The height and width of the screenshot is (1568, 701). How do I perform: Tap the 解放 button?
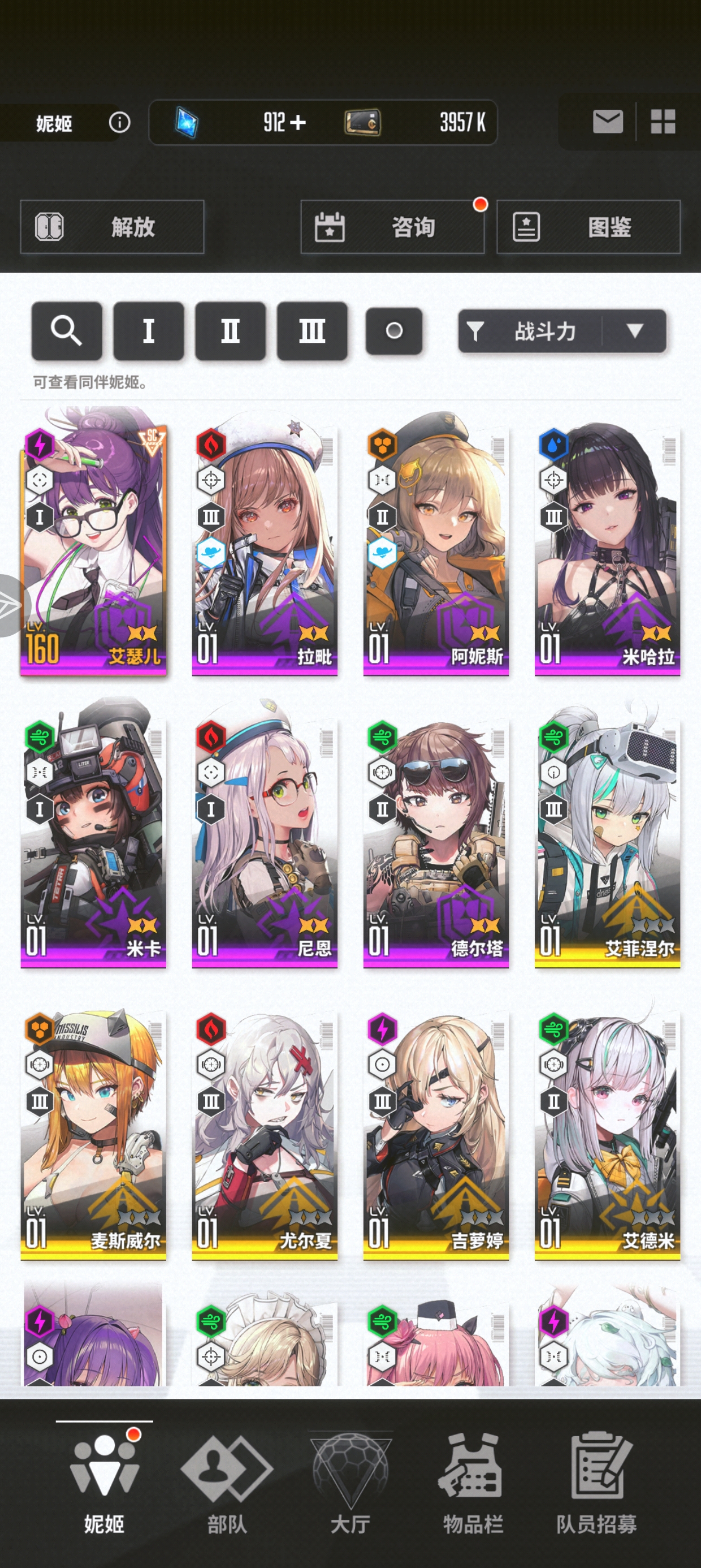[x=112, y=227]
